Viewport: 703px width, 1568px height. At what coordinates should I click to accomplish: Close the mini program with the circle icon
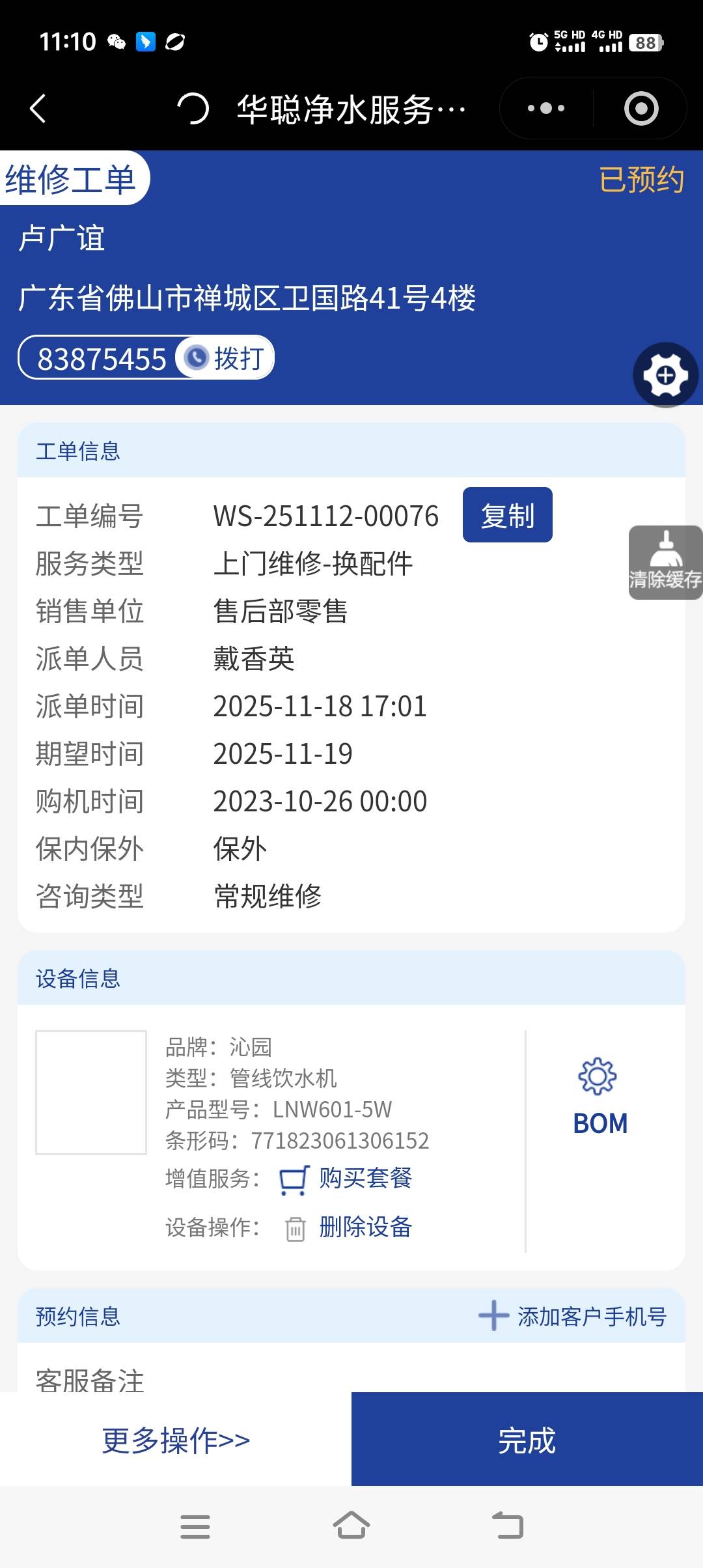pos(641,108)
